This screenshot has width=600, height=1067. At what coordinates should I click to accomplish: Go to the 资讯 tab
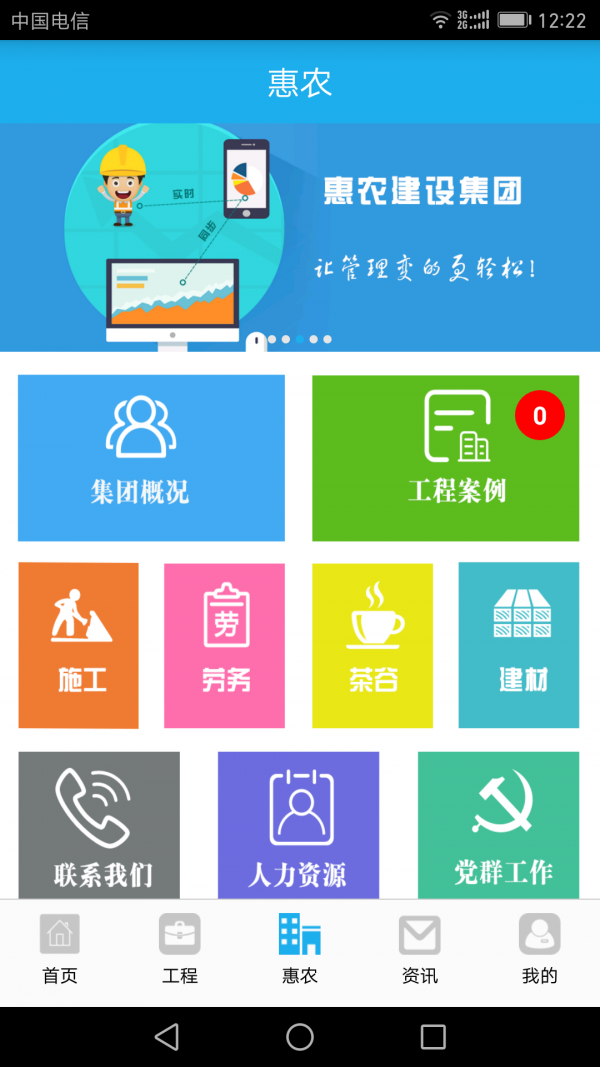(420, 951)
